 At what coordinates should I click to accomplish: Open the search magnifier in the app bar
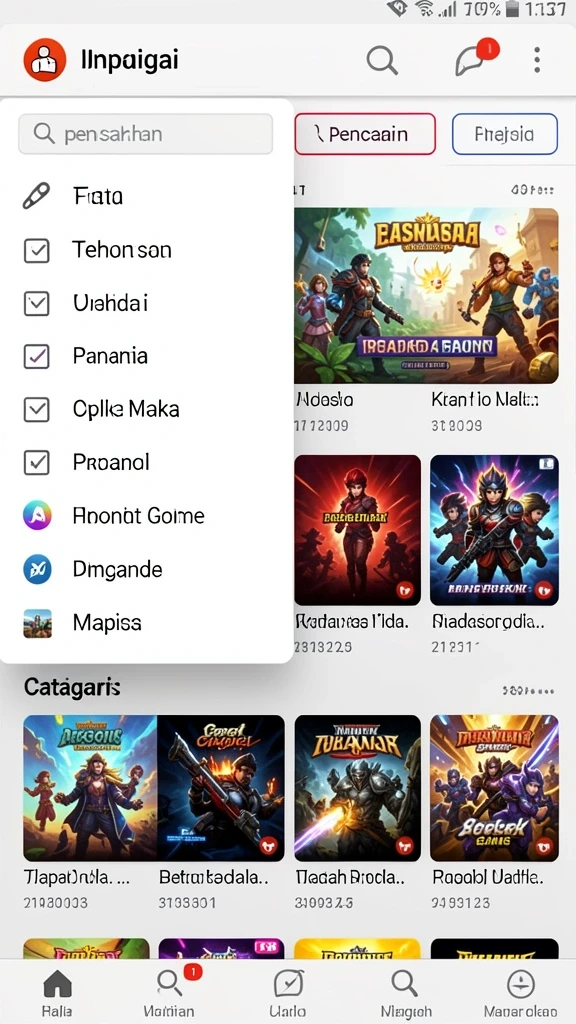(382, 61)
